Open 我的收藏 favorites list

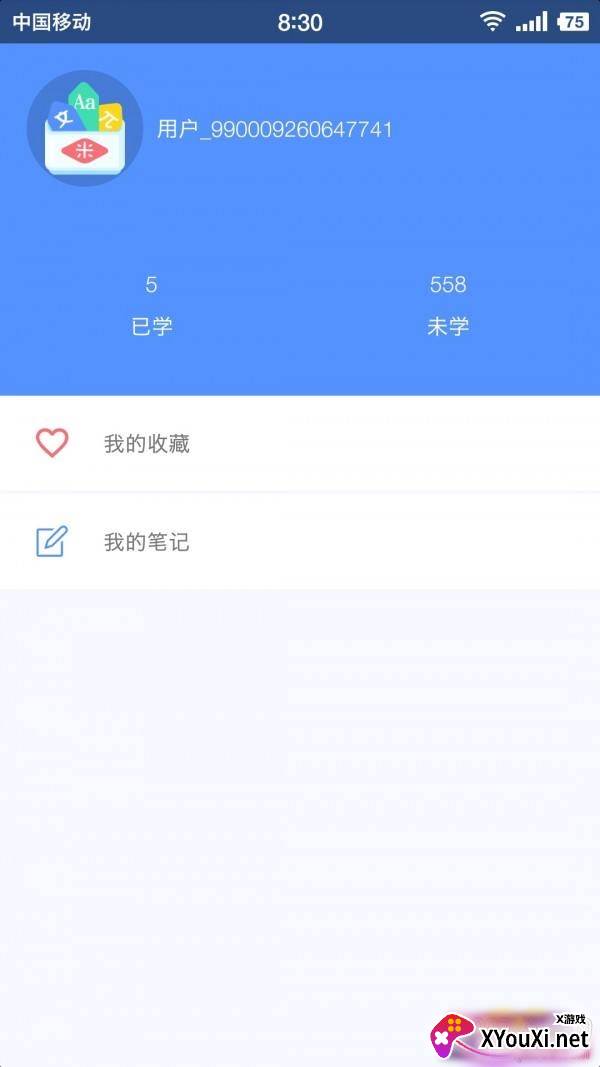coord(300,443)
